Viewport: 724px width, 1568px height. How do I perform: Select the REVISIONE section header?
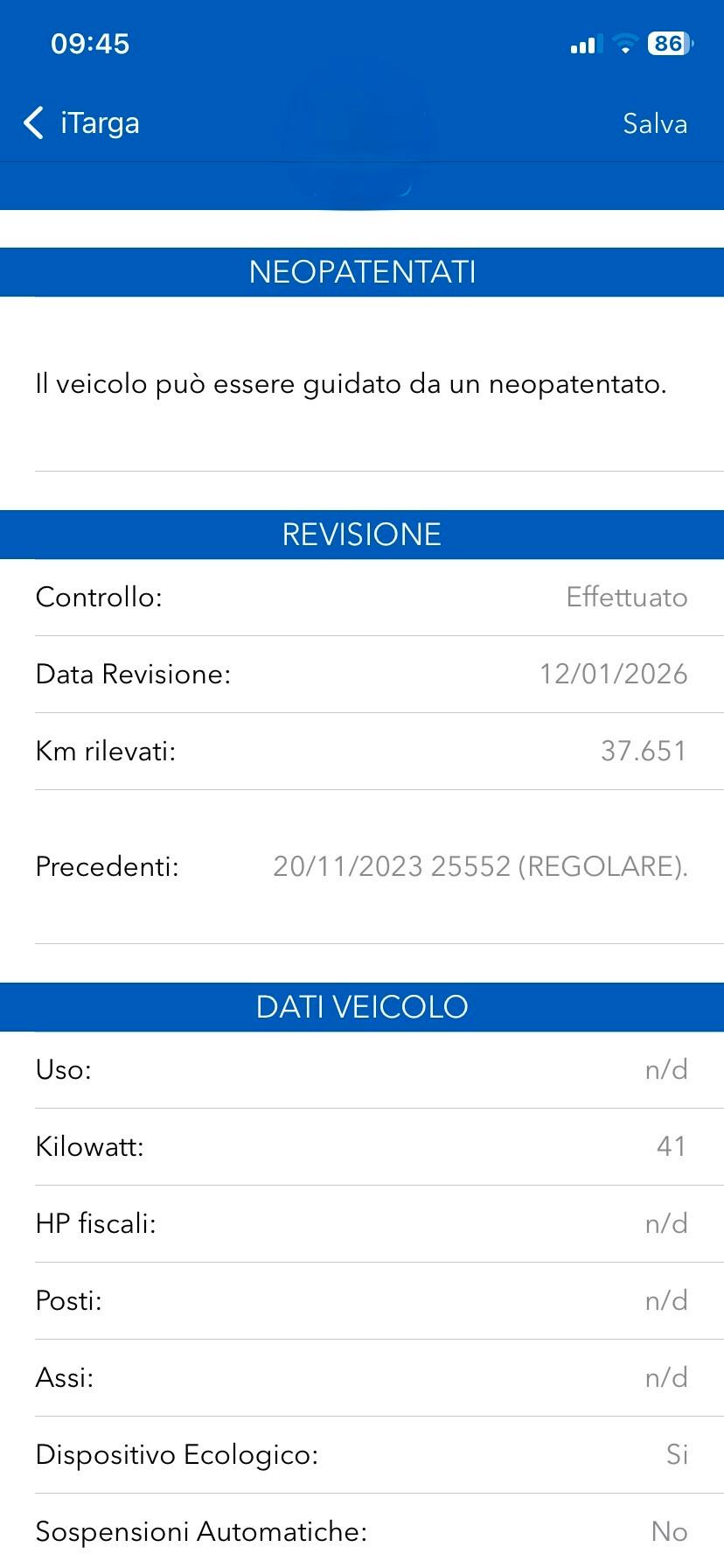pyautogui.click(x=362, y=534)
